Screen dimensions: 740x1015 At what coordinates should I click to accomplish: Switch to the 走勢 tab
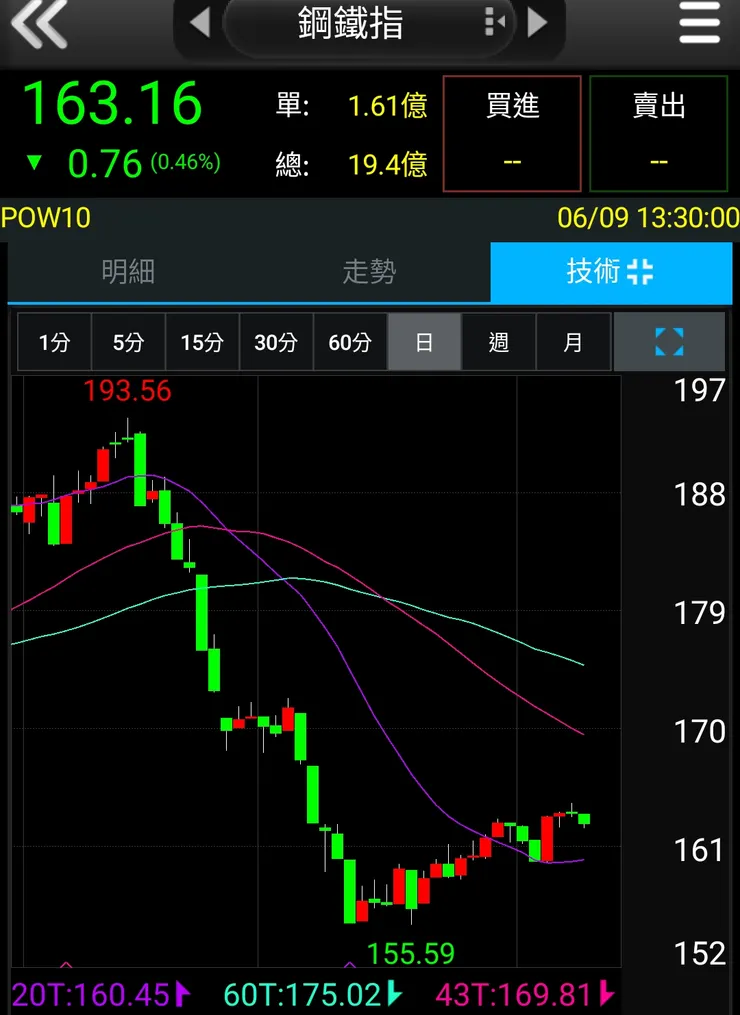pyautogui.click(x=369, y=272)
